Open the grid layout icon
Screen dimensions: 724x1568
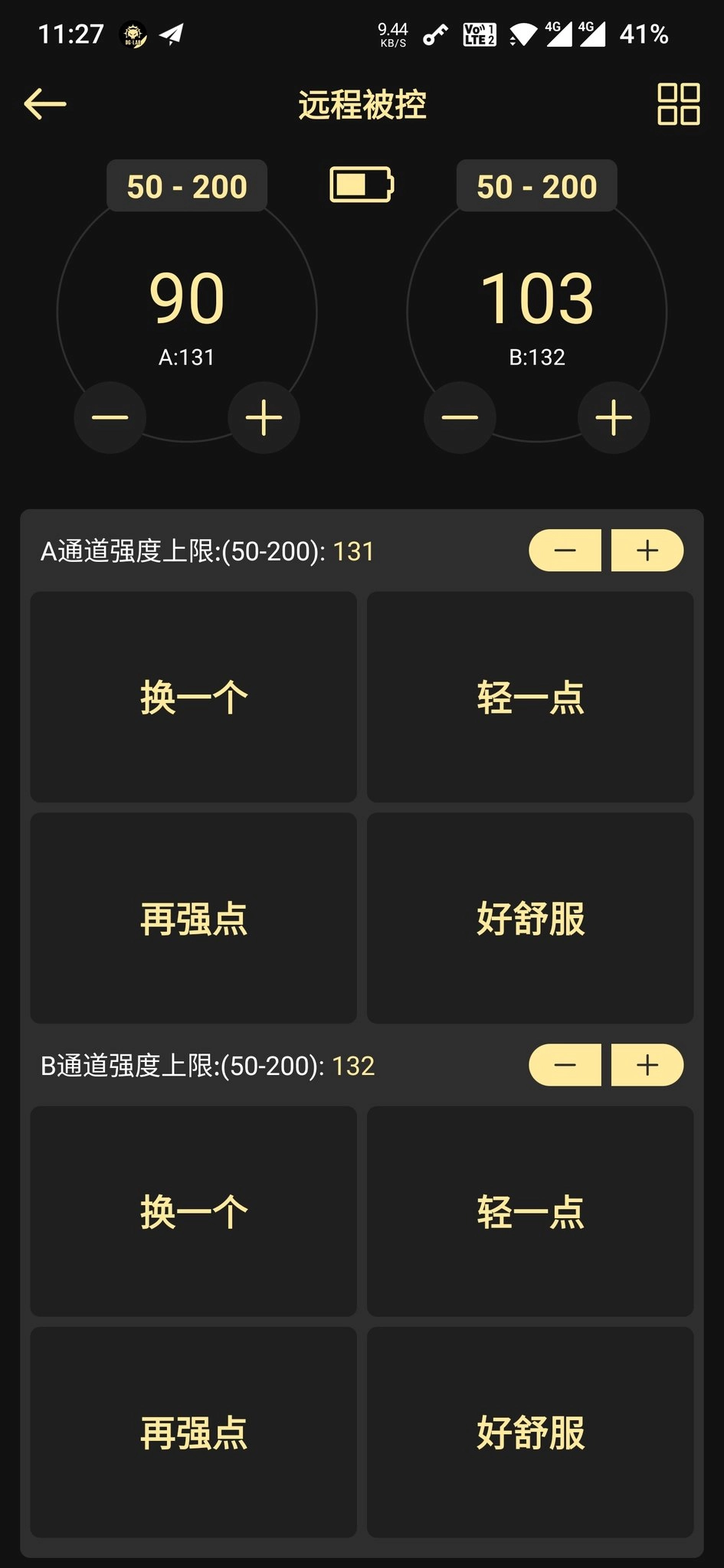(678, 104)
